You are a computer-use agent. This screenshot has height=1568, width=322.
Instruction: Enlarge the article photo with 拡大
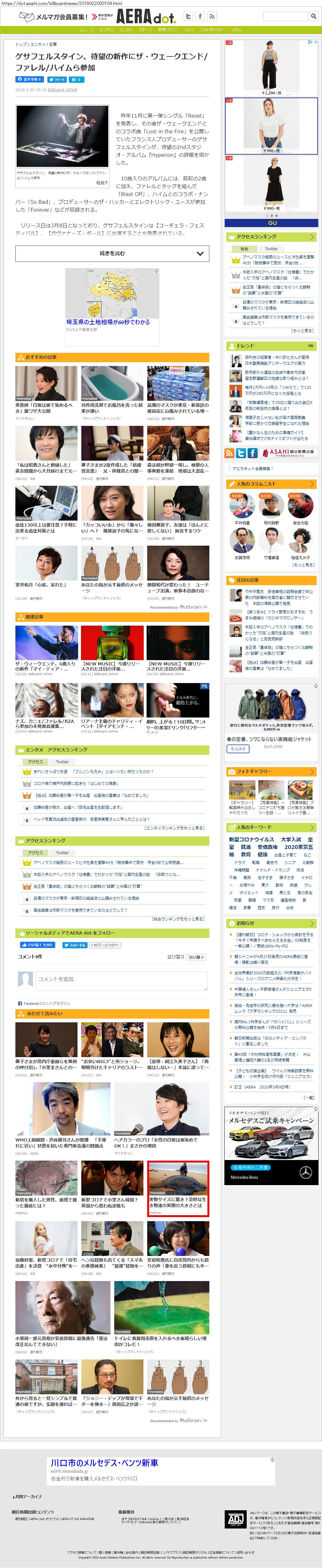(102, 182)
